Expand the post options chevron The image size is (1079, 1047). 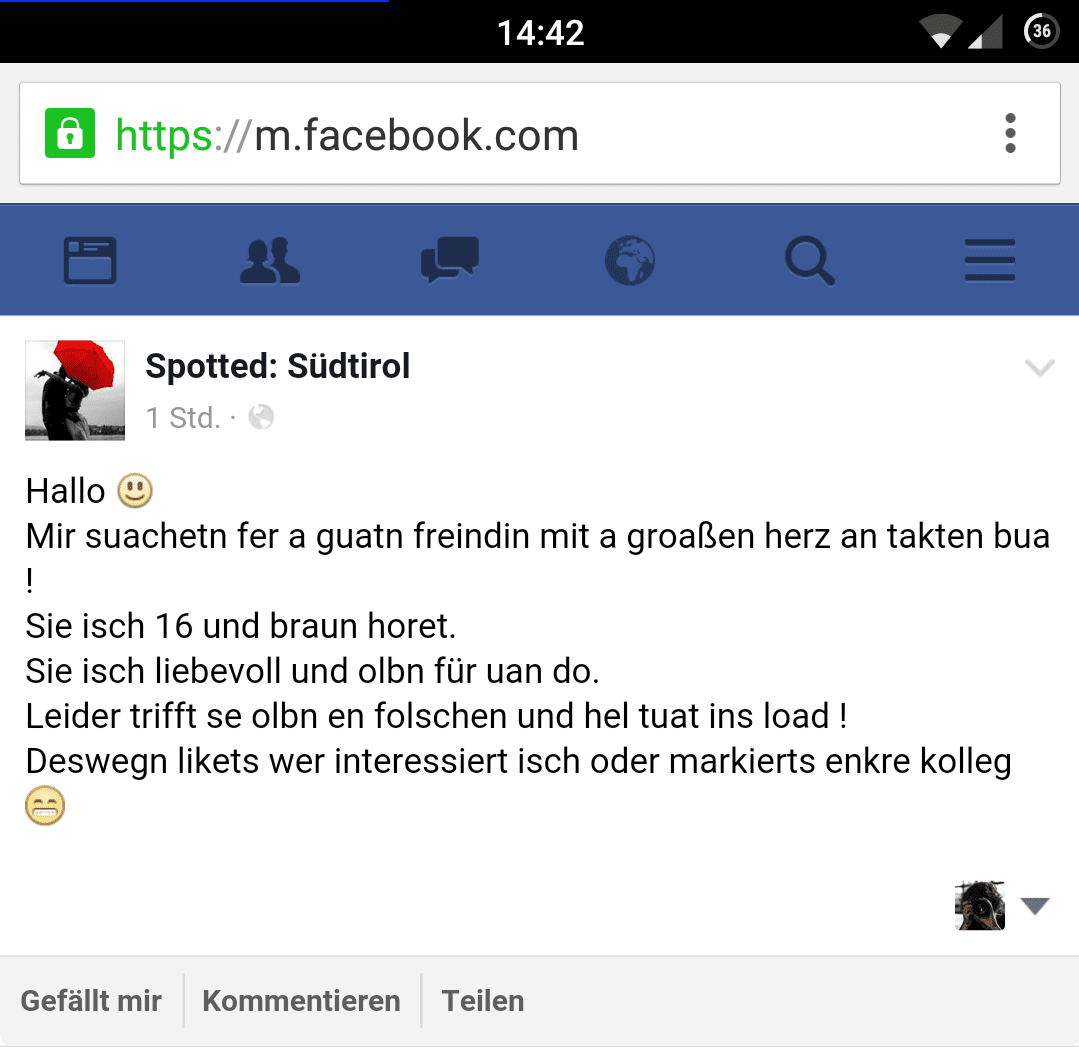click(1040, 369)
